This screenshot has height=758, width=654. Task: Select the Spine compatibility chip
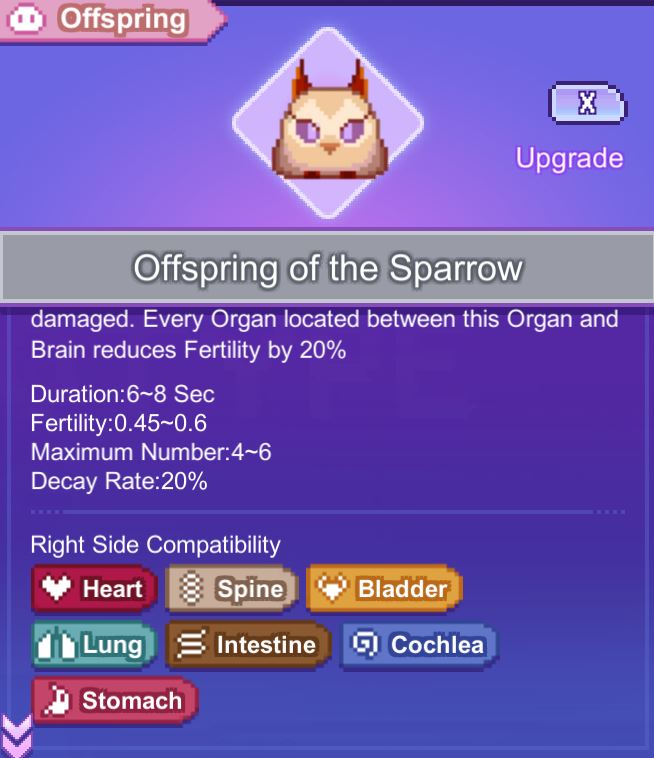pyautogui.click(x=233, y=589)
